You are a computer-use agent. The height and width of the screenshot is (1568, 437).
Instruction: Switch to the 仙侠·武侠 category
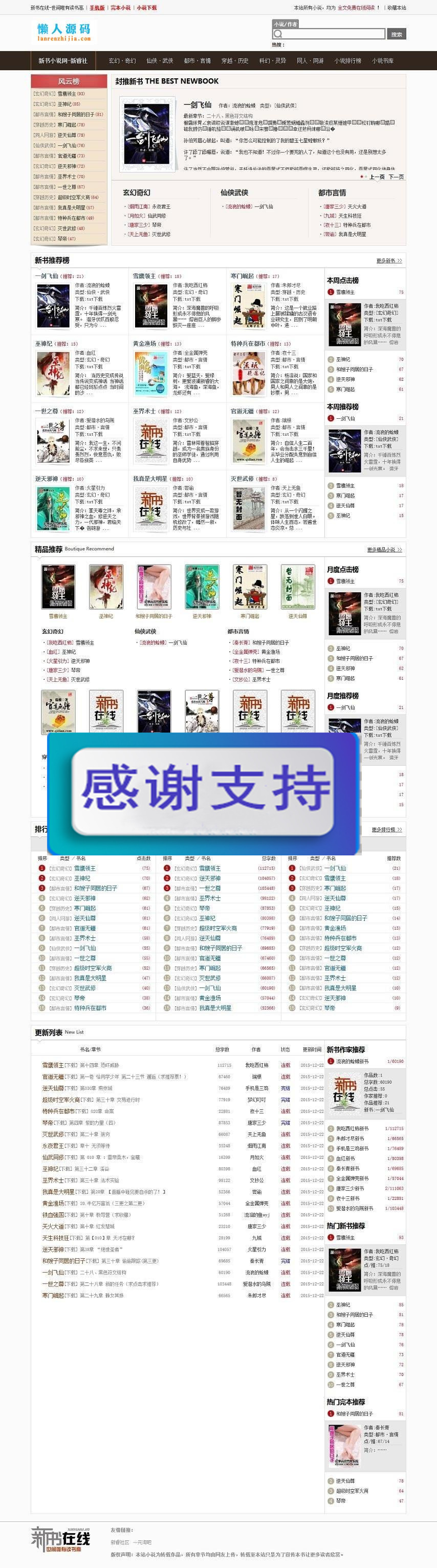[x=160, y=61]
